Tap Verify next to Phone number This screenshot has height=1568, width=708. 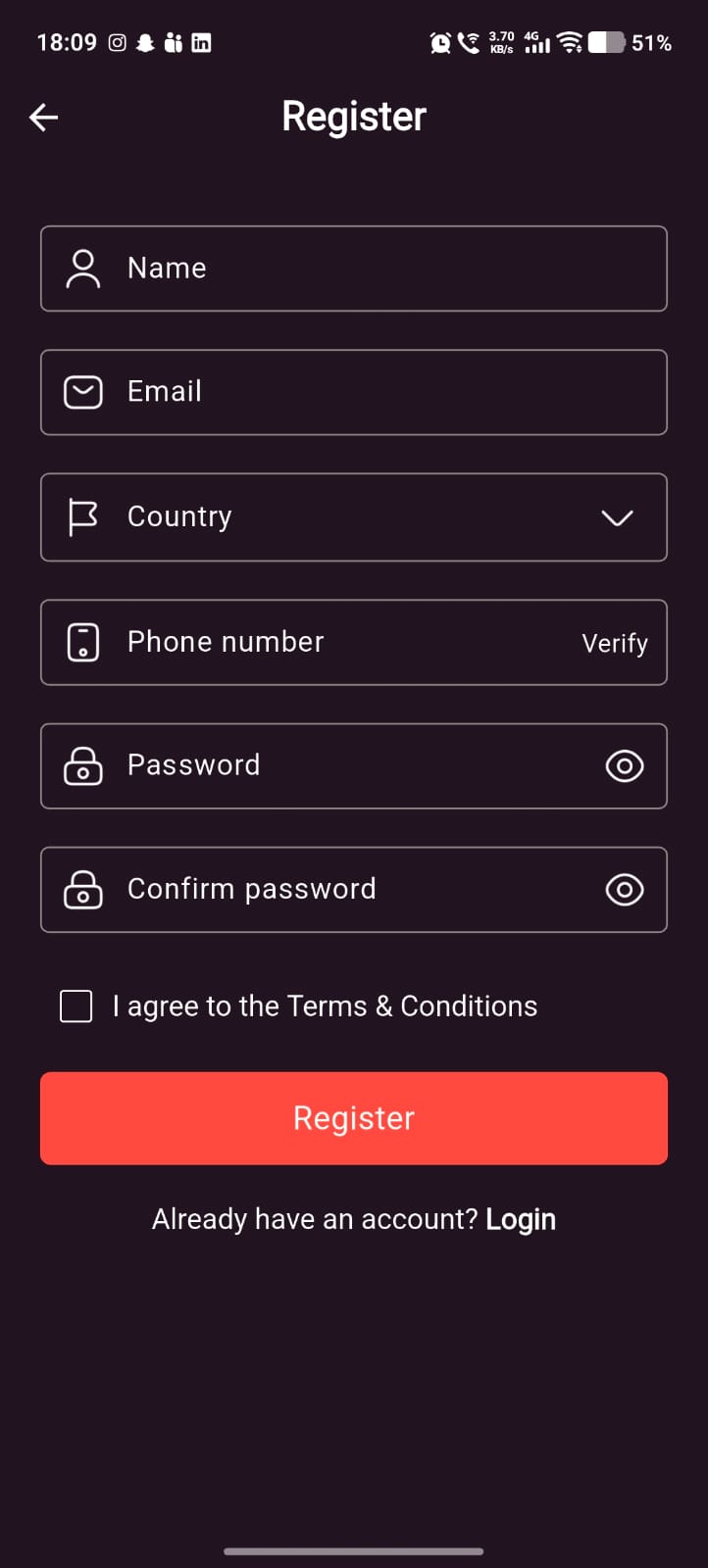click(x=615, y=643)
